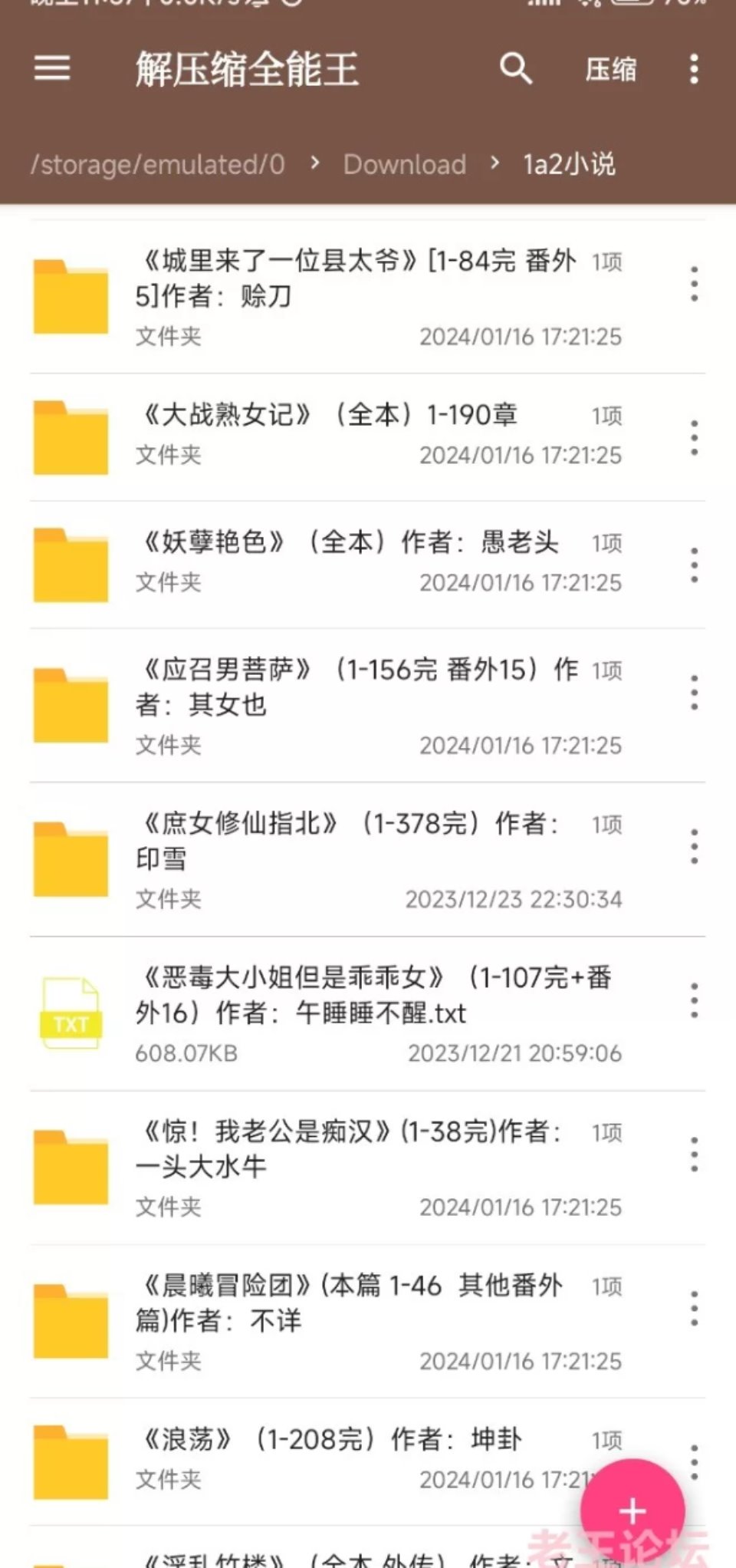Go to the Download breadcrumb folder
736x1568 pixels.
point(405,164)
